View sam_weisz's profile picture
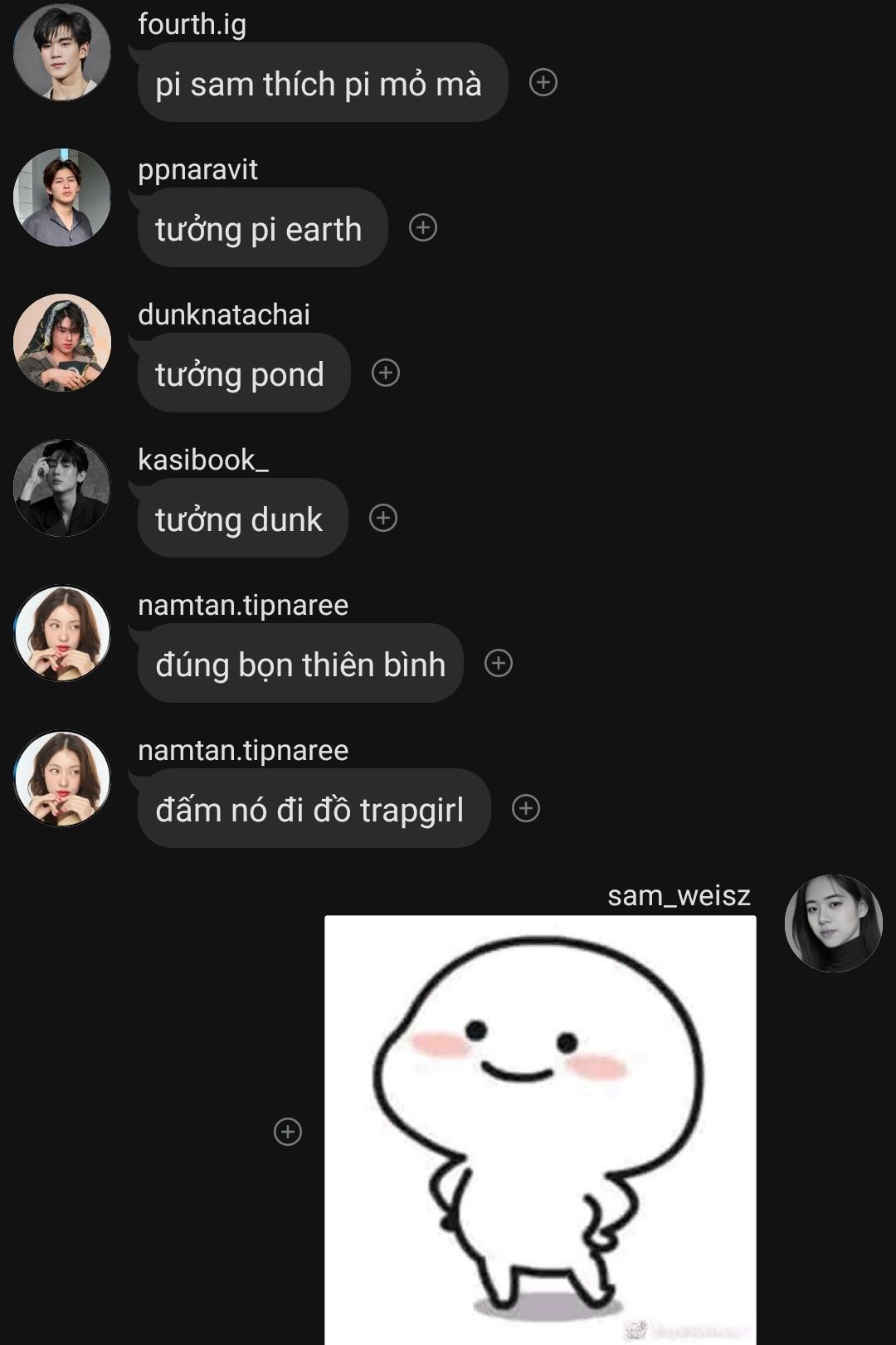896x1345 pixels. tap(833, 923)
